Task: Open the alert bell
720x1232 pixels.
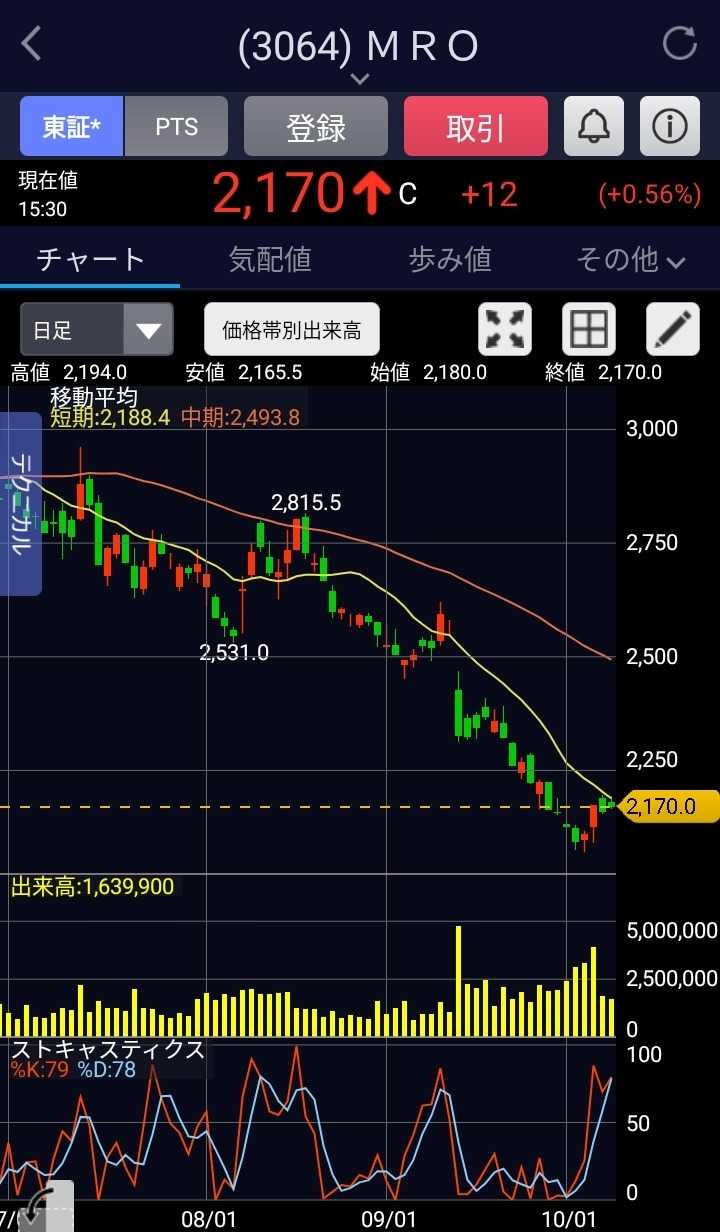Action: click(x=593, y=127)
